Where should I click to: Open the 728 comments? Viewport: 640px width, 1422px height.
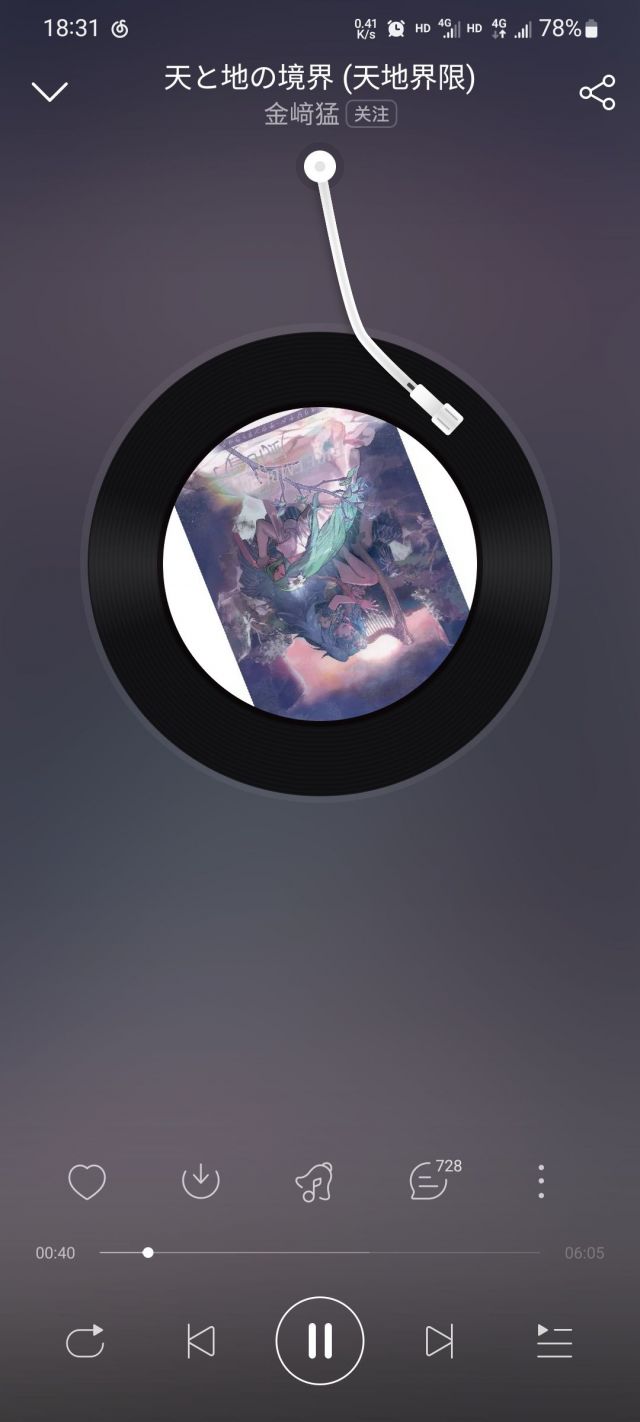pos(430,1182)
